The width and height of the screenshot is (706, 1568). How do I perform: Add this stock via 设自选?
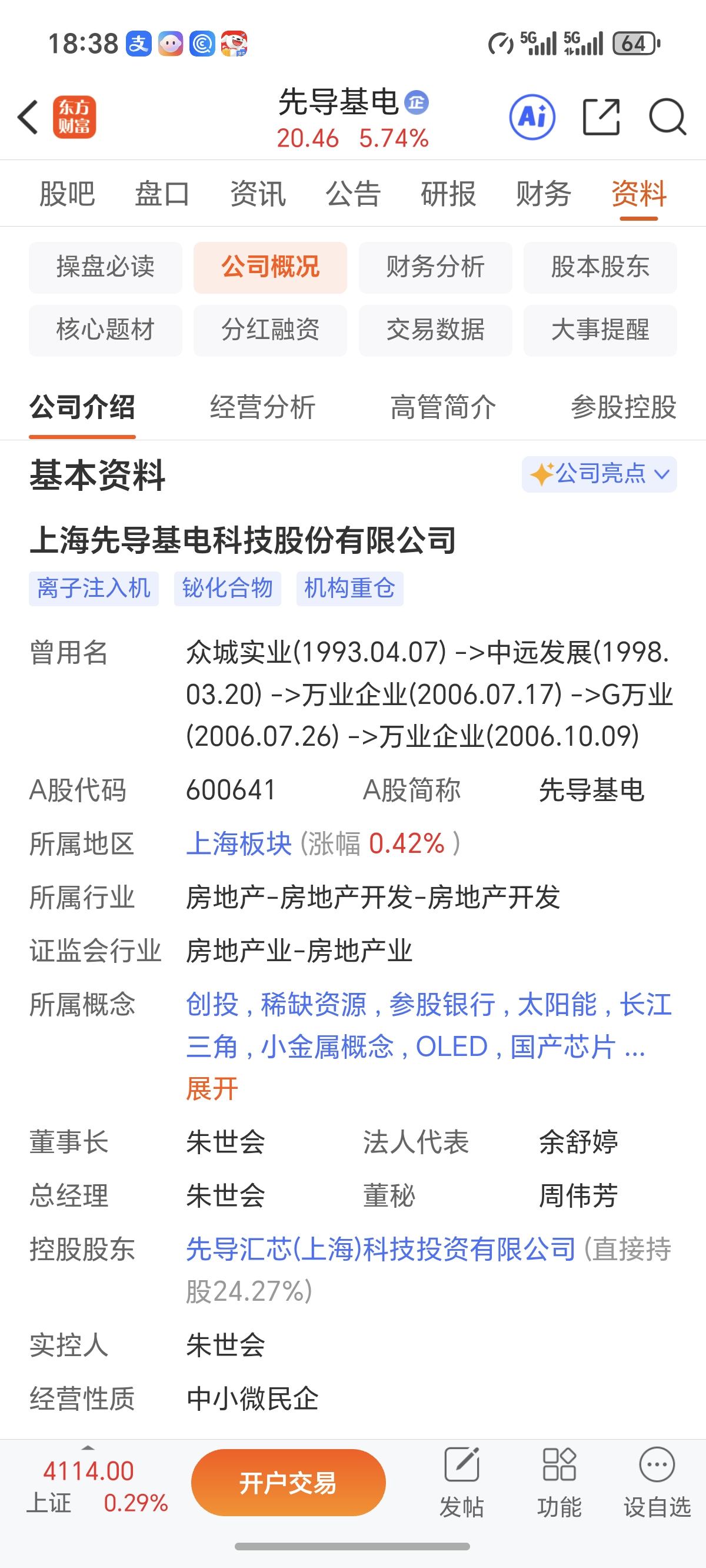click(657, 1482)
